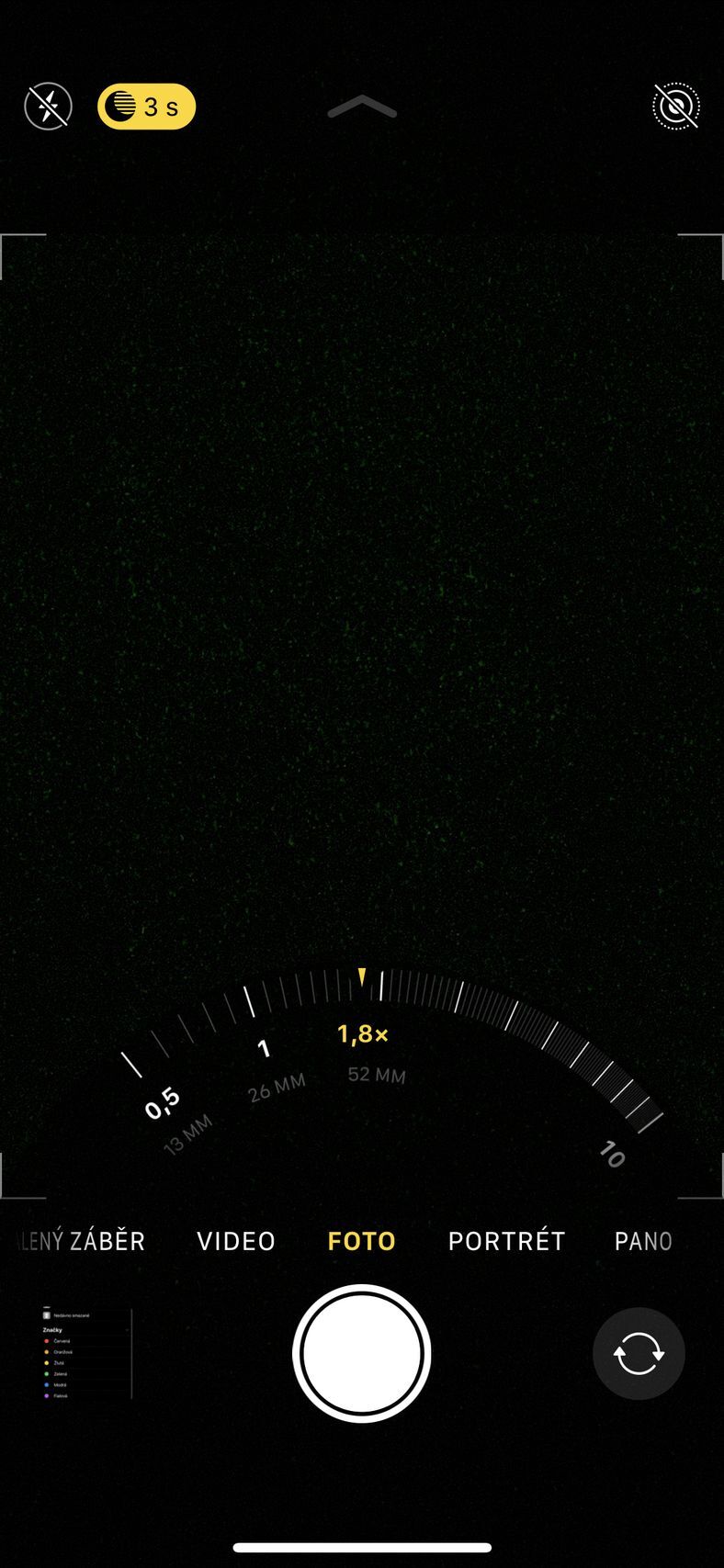Toggle the Live Photo icon

coord(676,107)
